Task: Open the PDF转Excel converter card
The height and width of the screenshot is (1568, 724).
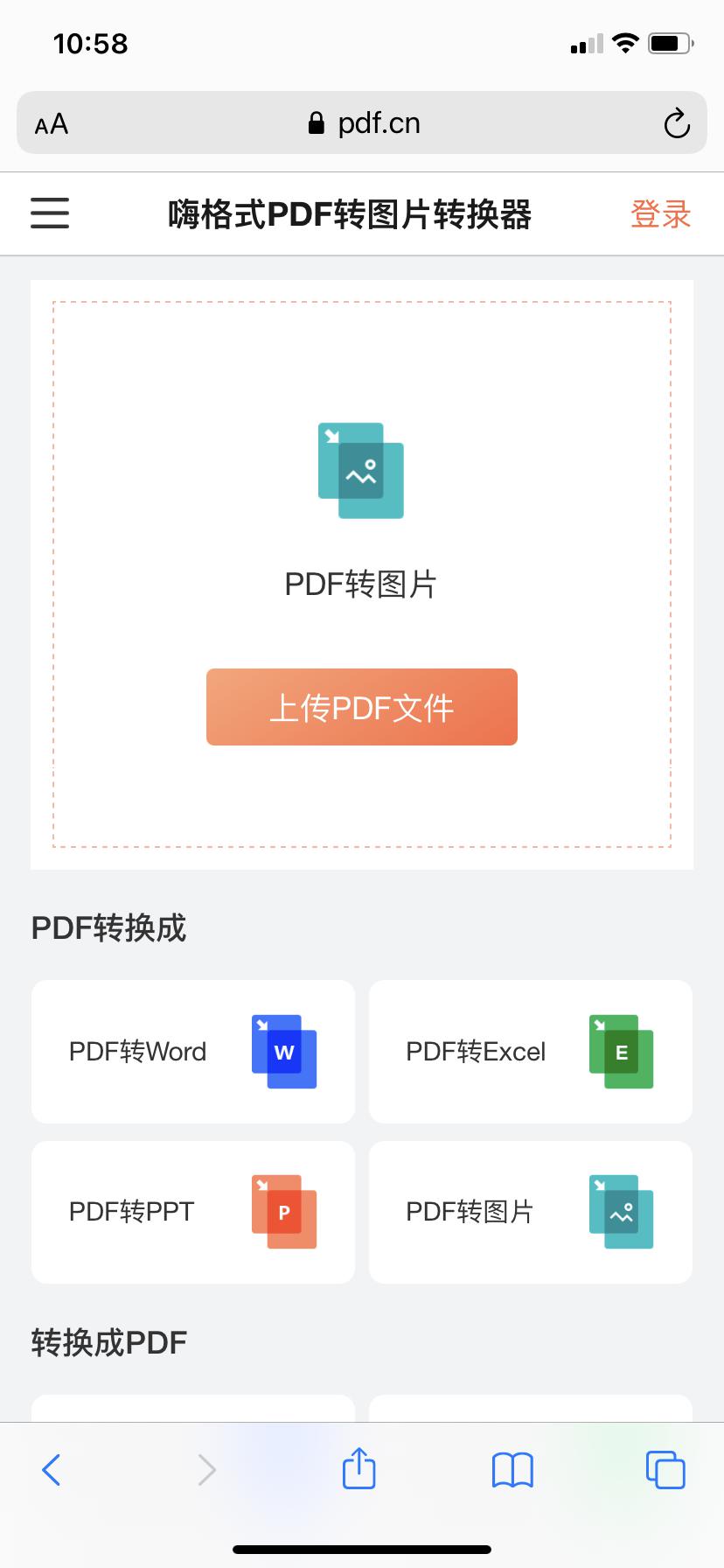Action: 530,1051
